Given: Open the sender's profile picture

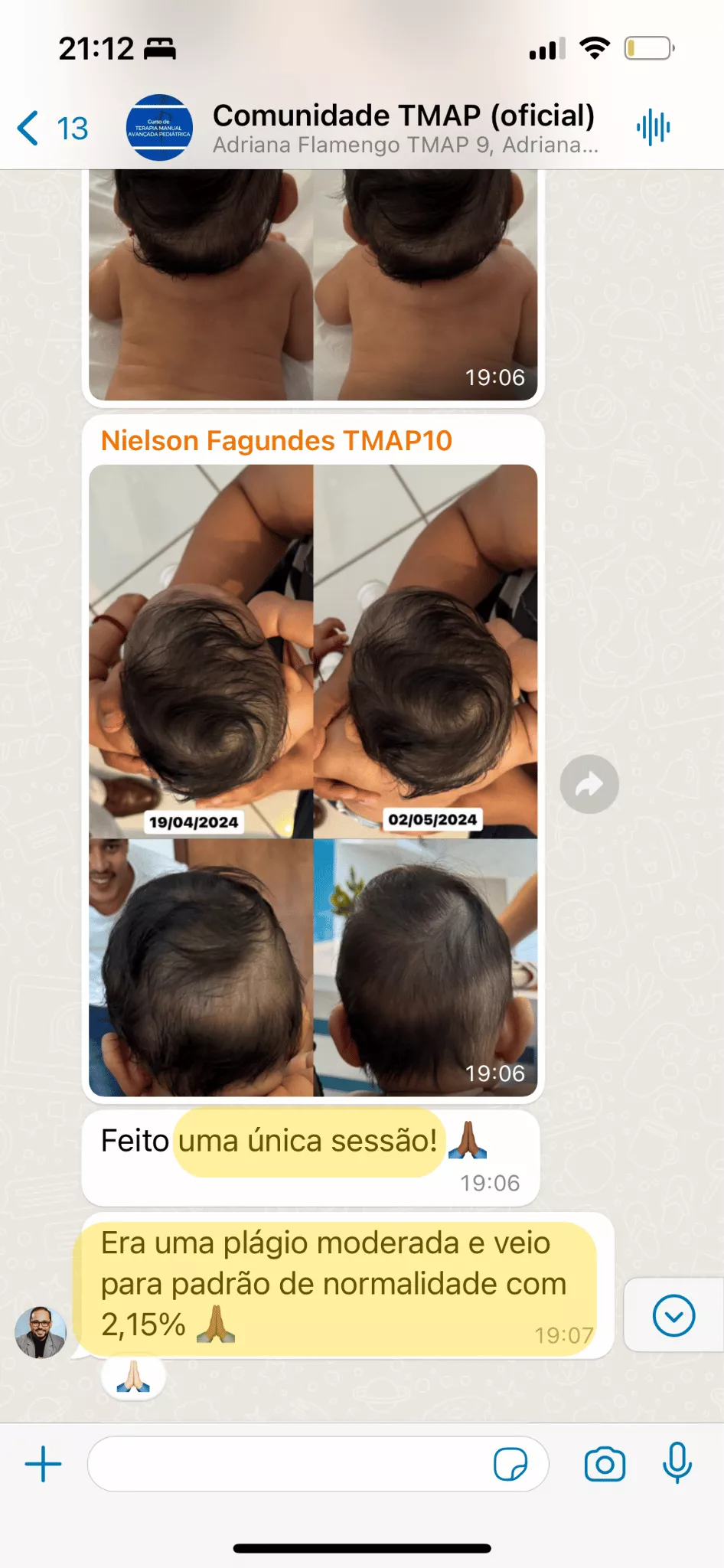Looking at the screenshot, I should point(41,1332).
